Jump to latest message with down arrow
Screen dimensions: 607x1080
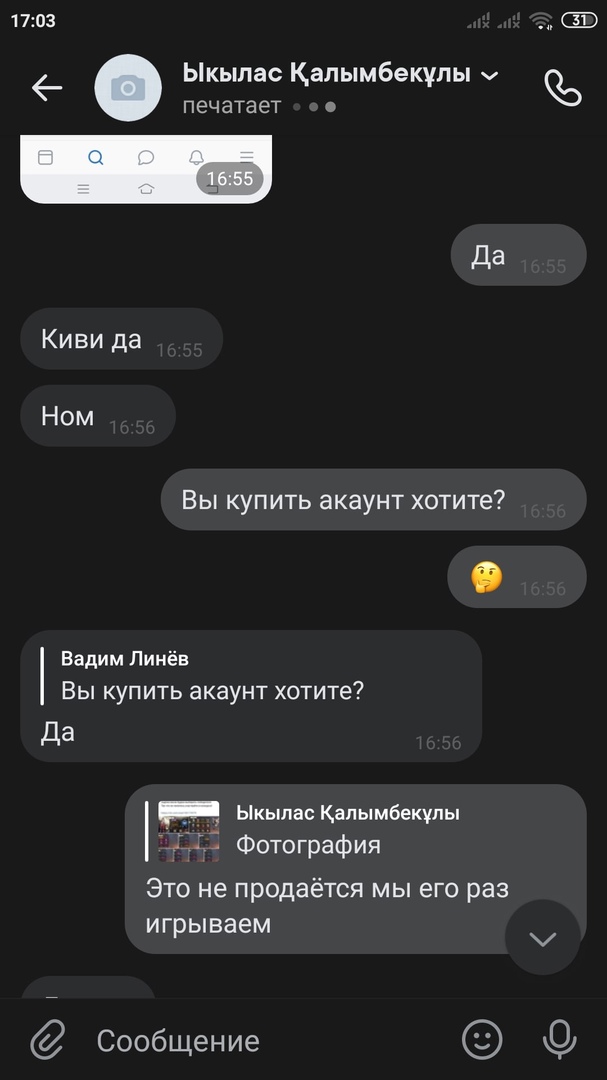coord(542,937)
